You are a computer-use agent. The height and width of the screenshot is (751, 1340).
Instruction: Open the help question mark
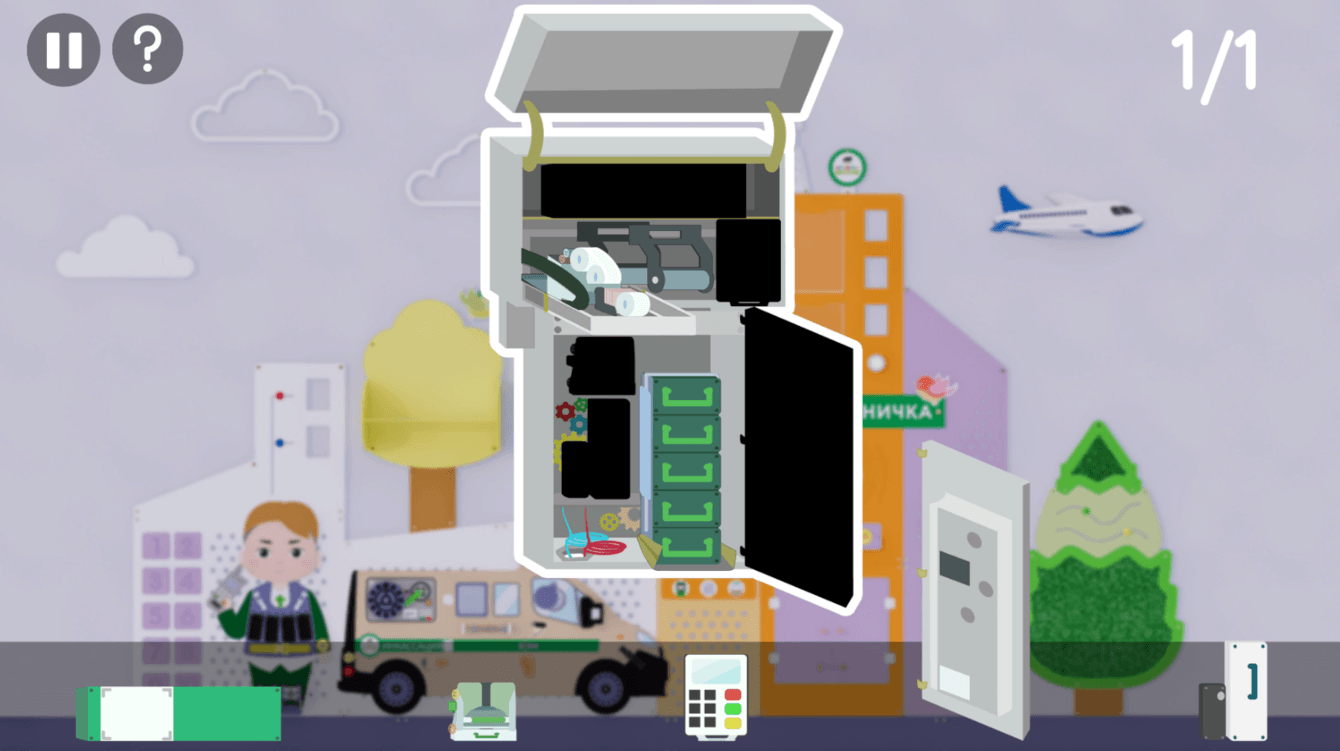pos(147,49)
